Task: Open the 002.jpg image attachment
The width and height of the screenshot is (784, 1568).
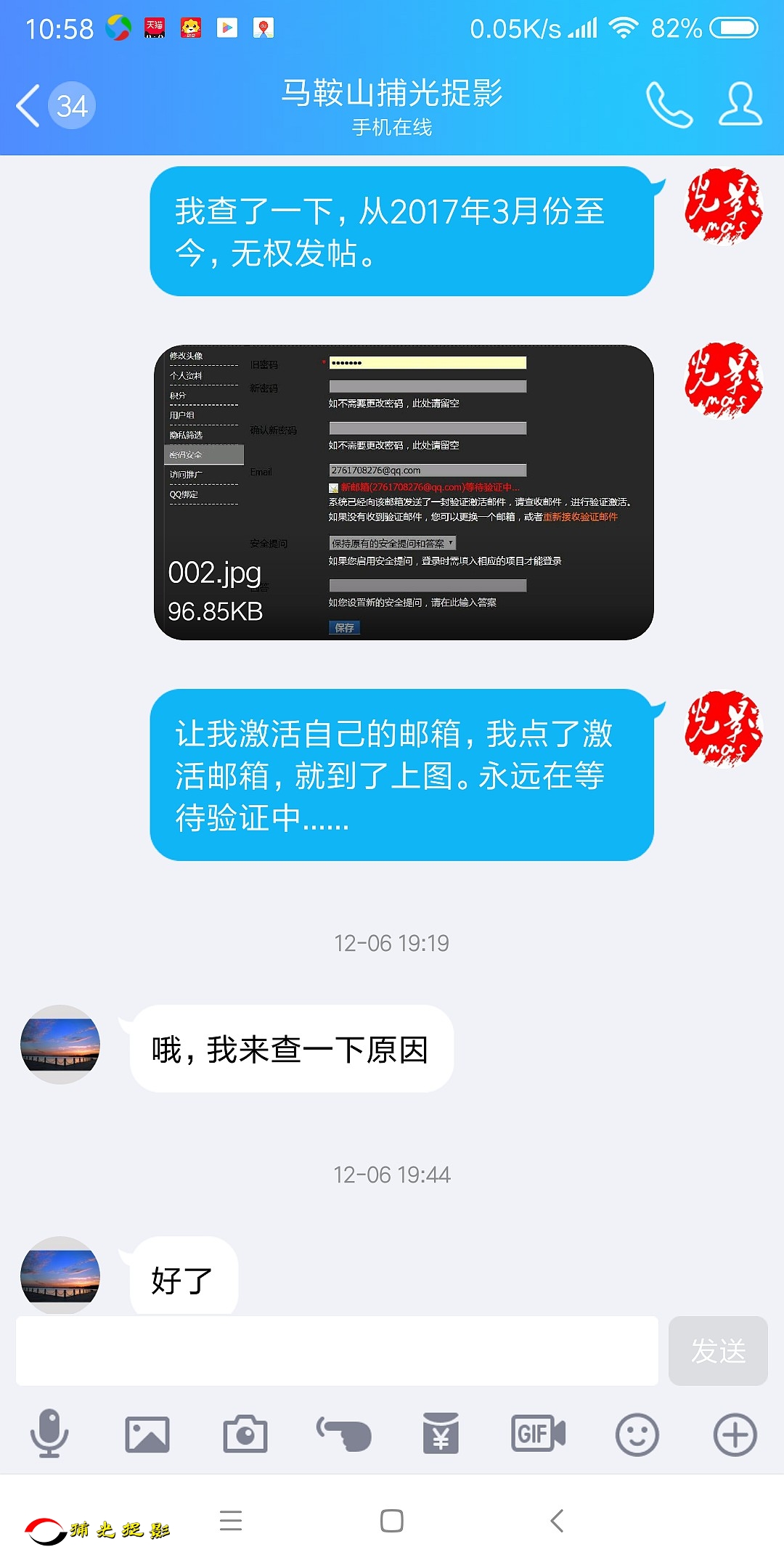Action: (404, 492)
